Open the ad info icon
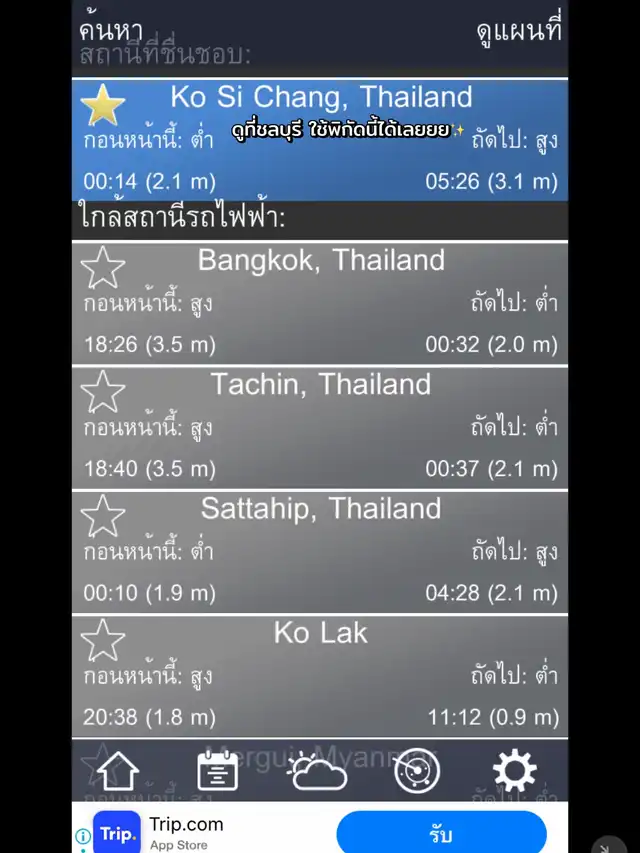The image size is (640, 853). [x=84, y=836]
